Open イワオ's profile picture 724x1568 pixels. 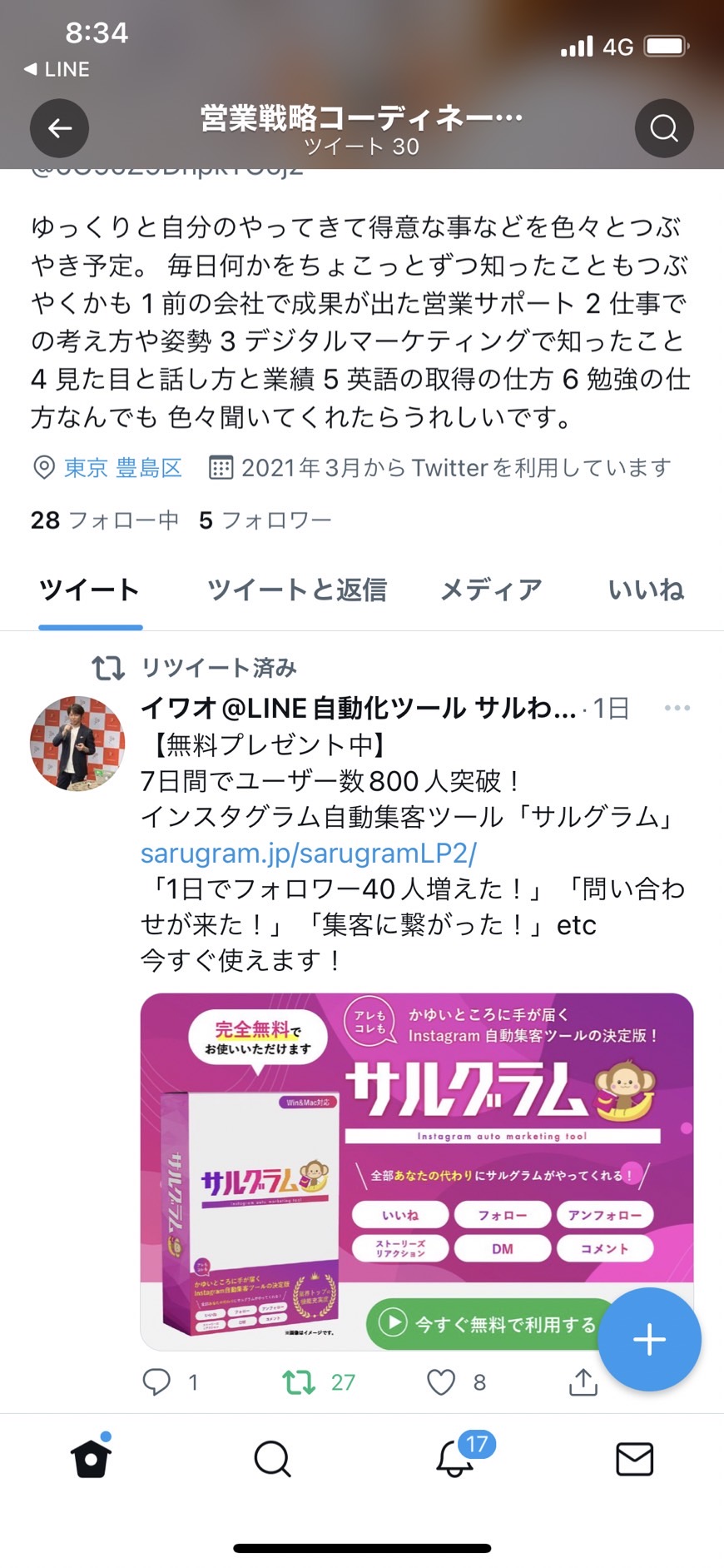coord(77,743)
